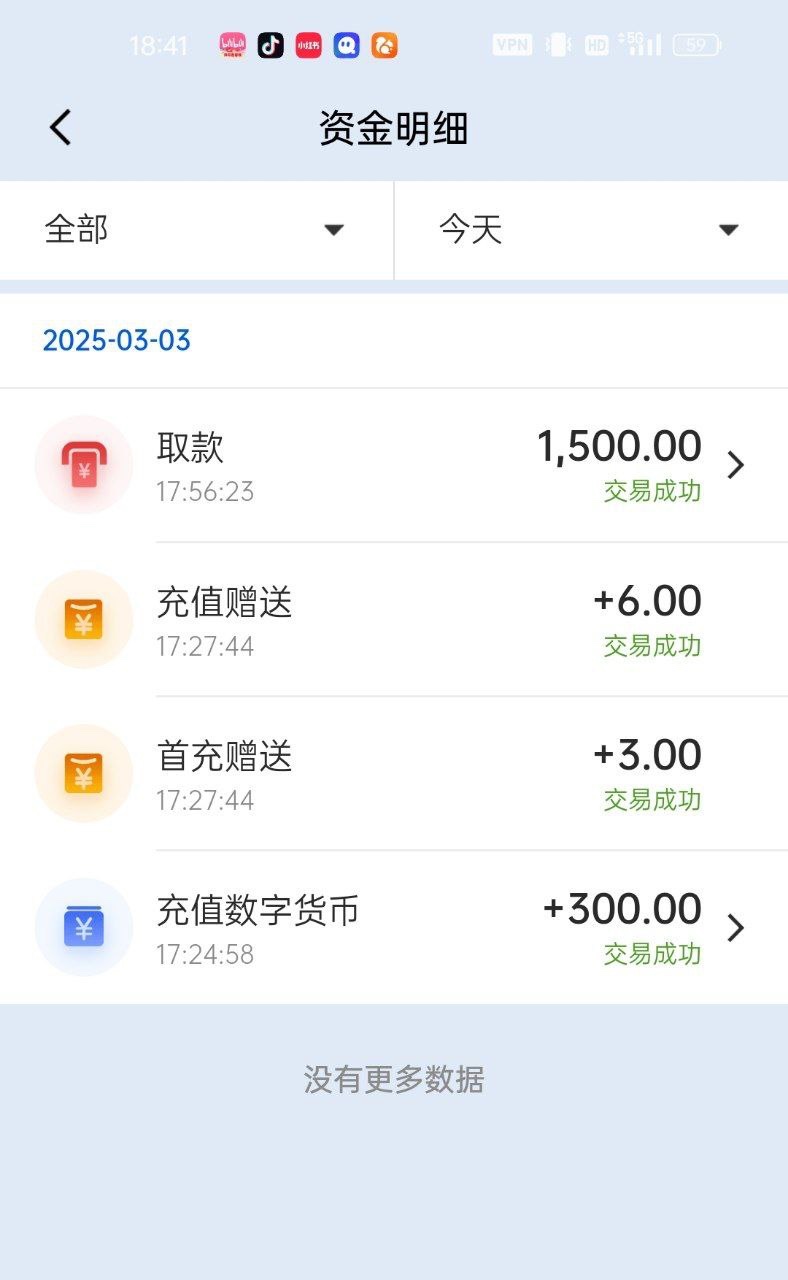Open the 1,500.00 withdrawal record
The image size is (788, 1280).
tap(619, 445)
